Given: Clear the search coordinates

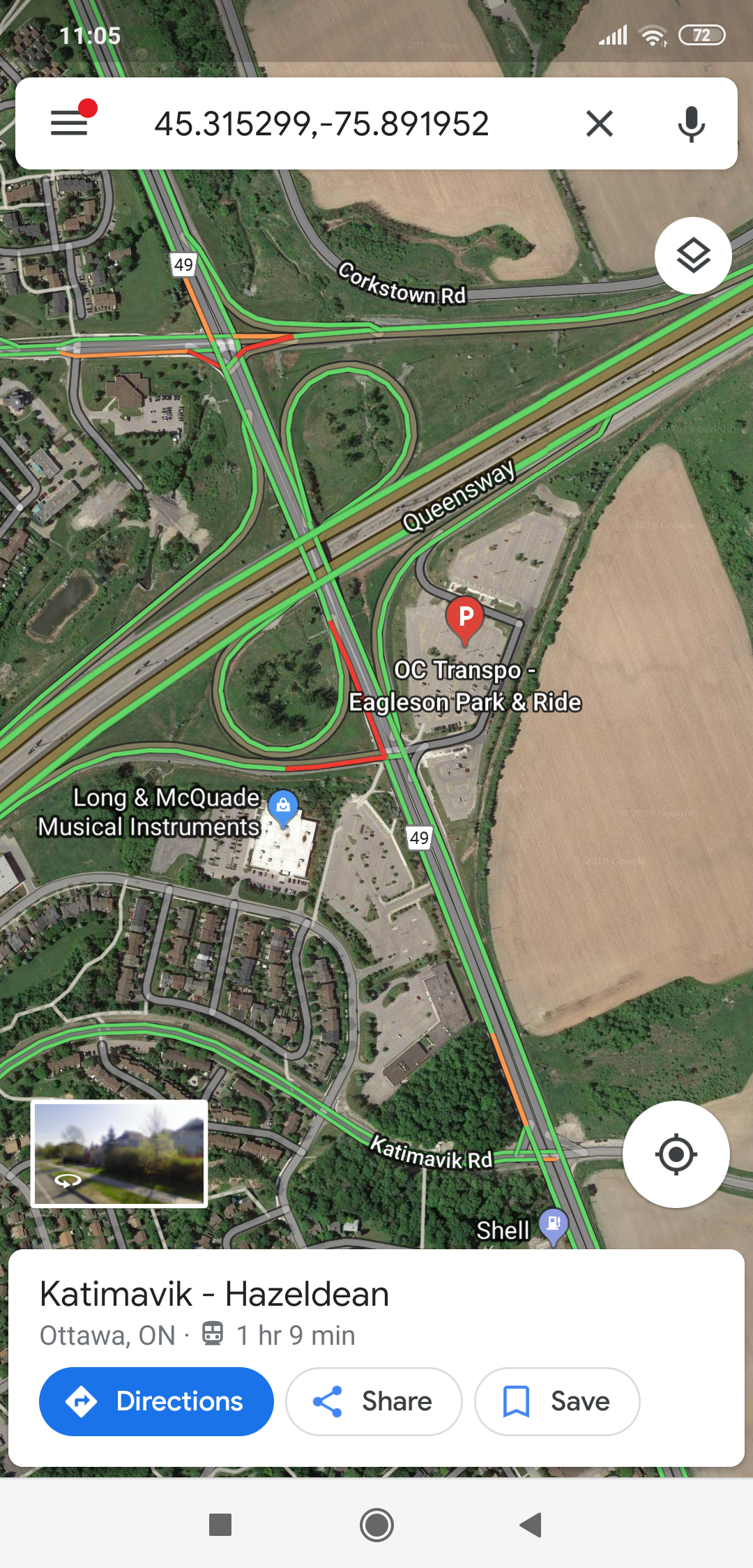Looking at the screenshot, I should (599, 123).
